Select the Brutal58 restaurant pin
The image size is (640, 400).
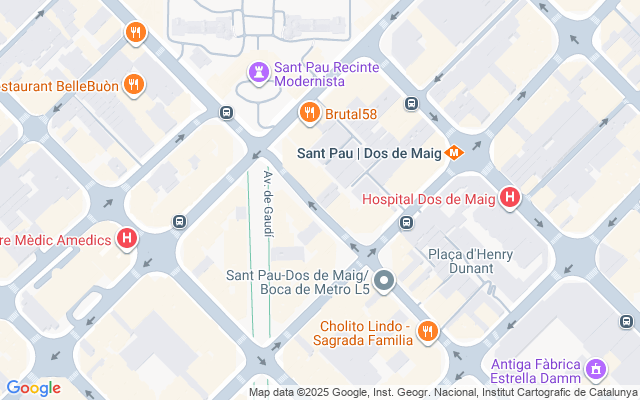pos(309,114)
